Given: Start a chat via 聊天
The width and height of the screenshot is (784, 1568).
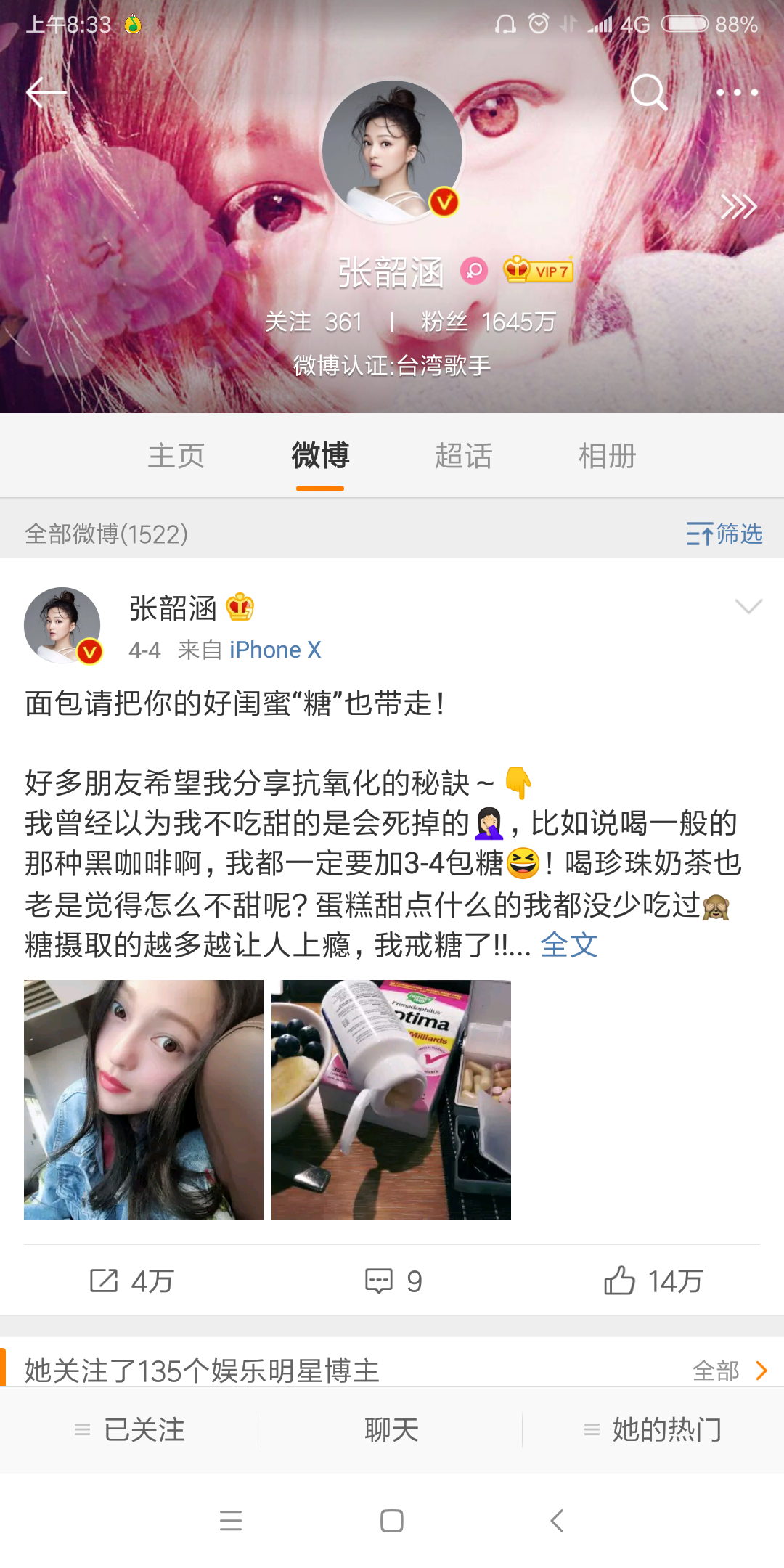Looking at the screenshot, I should pos(392,1430).
